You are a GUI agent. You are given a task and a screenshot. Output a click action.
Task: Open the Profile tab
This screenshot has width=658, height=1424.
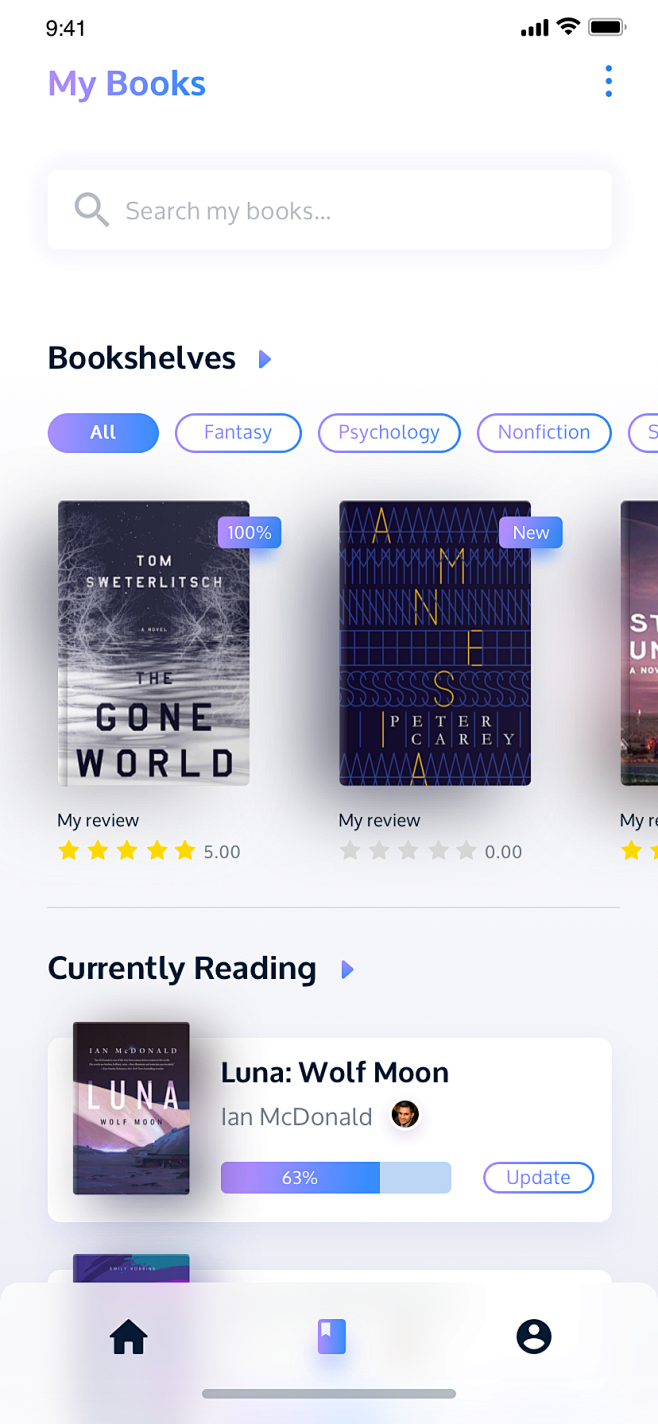coord(534,1337)
